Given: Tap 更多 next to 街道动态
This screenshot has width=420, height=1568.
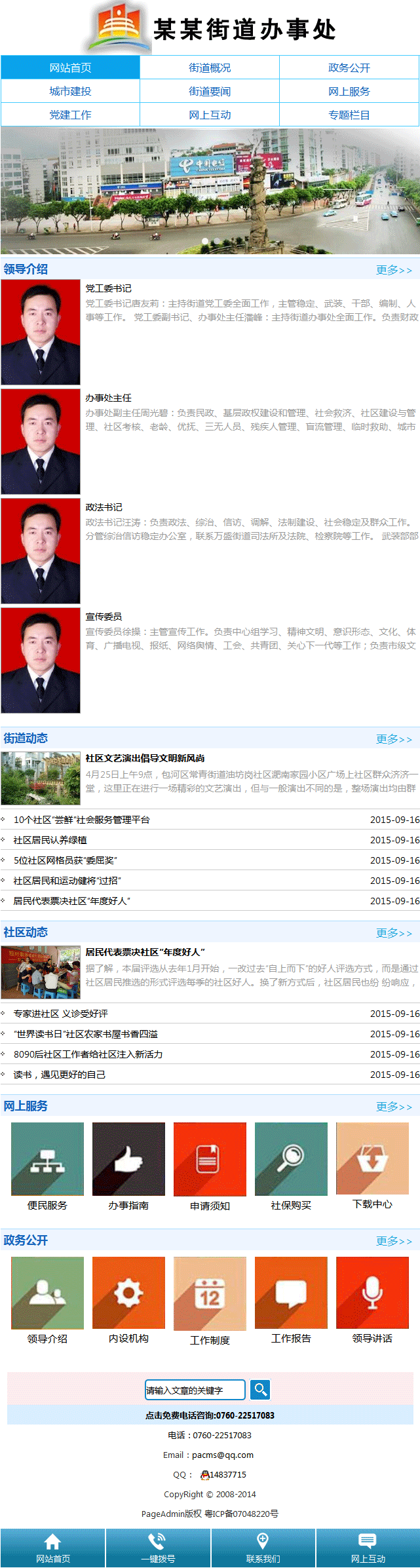Looking at the screenshot, I should [x=394, y=739].
